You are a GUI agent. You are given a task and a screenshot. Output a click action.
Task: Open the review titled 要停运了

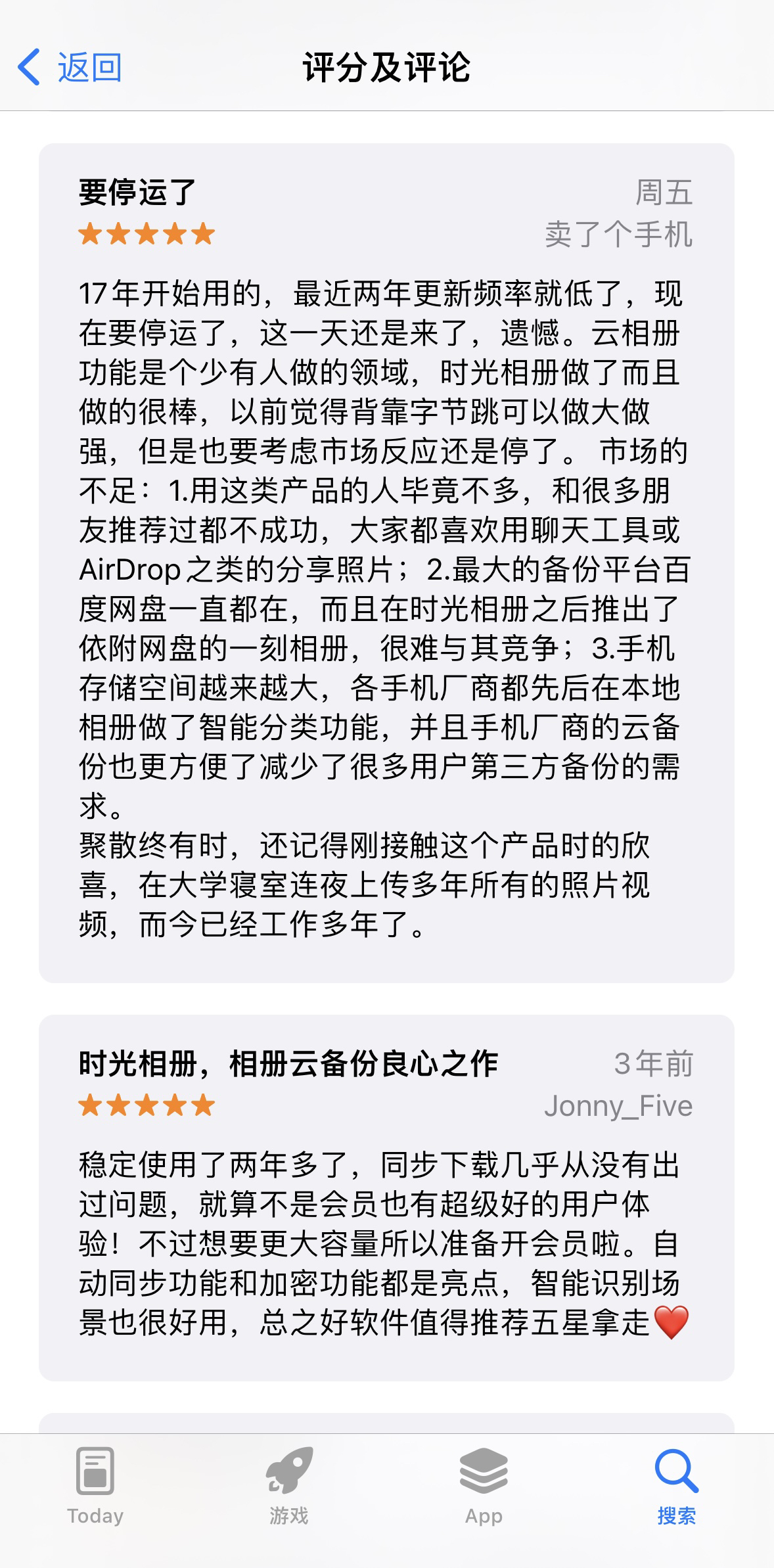tap(386, 563)
